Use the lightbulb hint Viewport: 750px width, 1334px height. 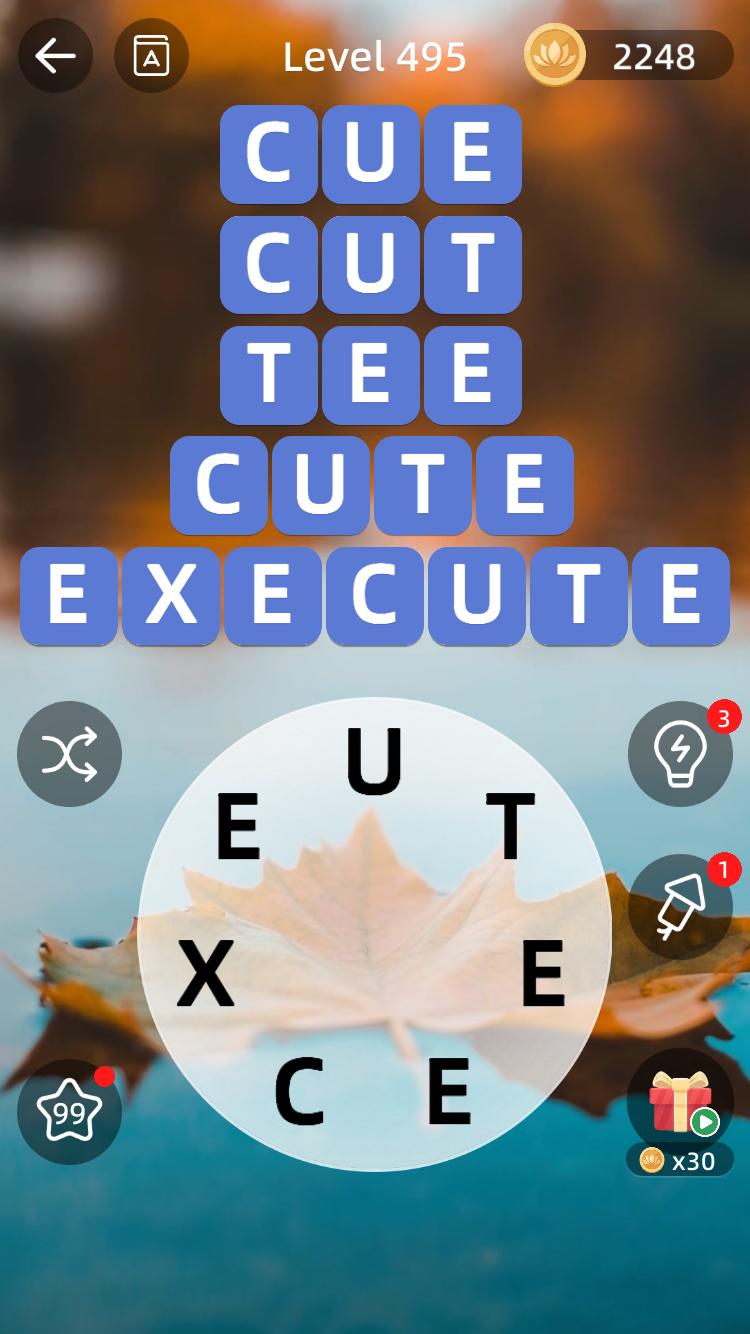[680, 754]
